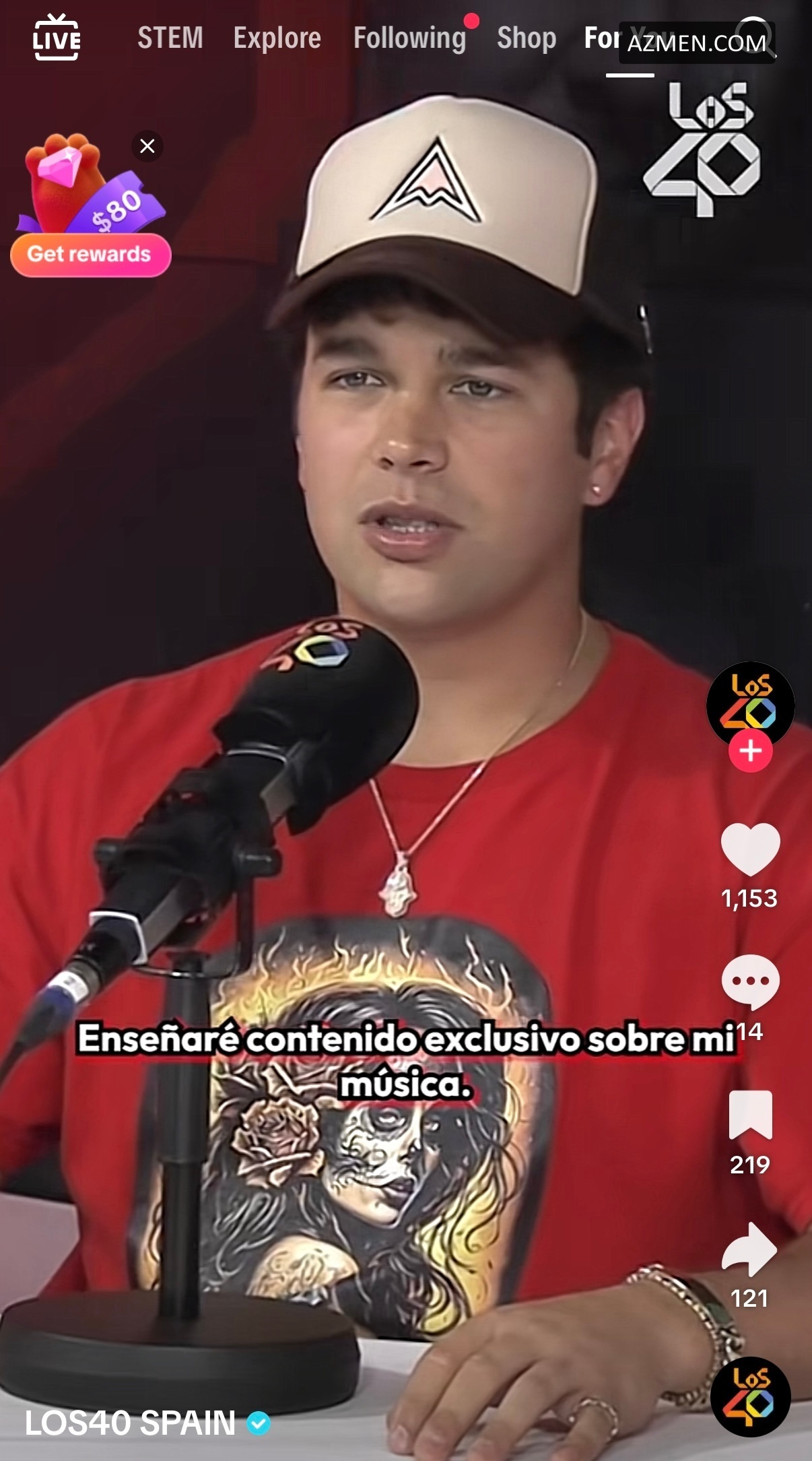Open the LOS40 SPAIN username link
The height and width of the screenshot is (1461, 812).
(x=131, y=1423)
